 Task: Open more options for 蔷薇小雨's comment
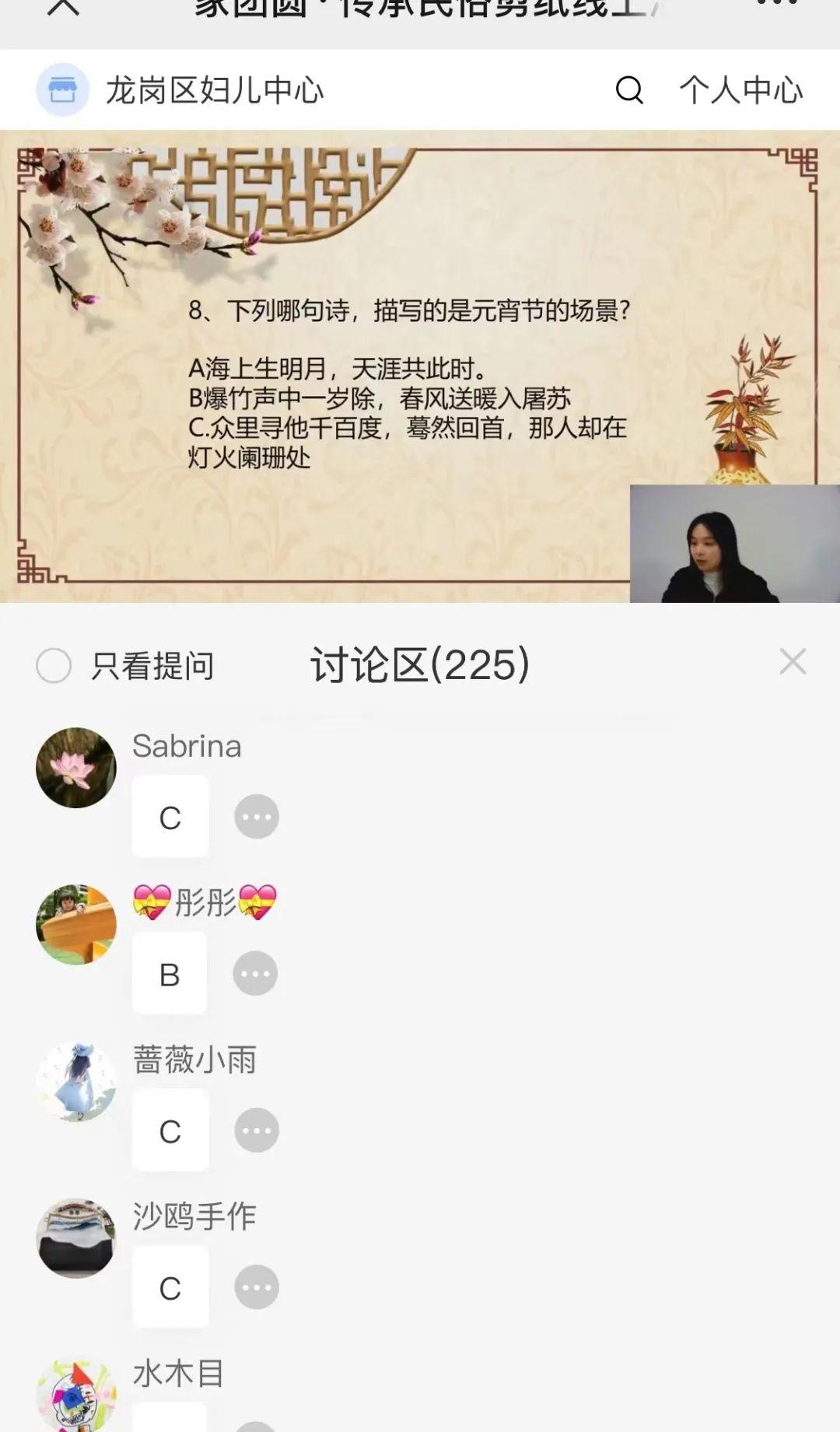click(x=257, y=1130)
